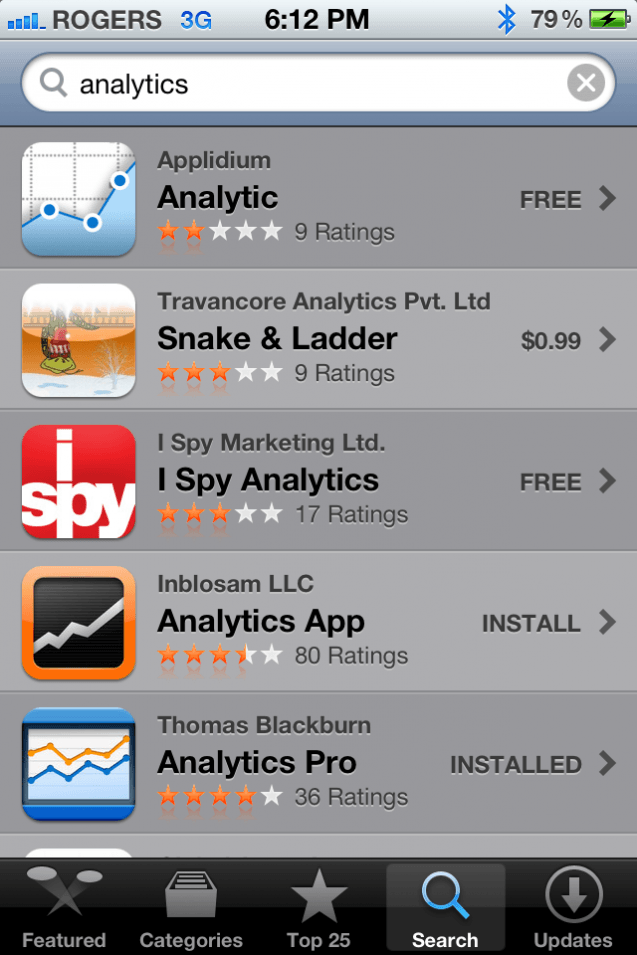637x955 pixels.
Task: Tap the analytics search field
Action: tap(300, 83)
